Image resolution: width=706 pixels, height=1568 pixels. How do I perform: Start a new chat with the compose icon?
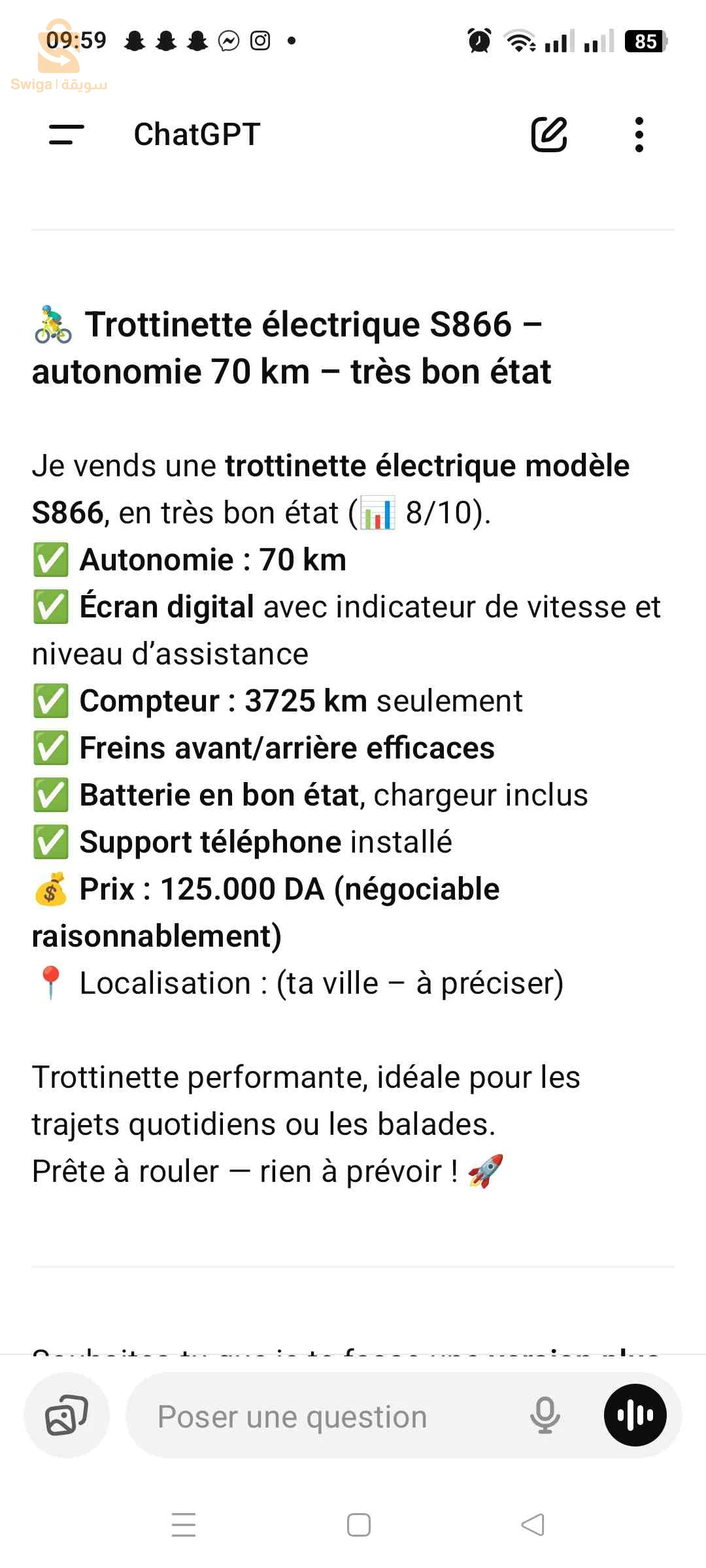(548, 135)
